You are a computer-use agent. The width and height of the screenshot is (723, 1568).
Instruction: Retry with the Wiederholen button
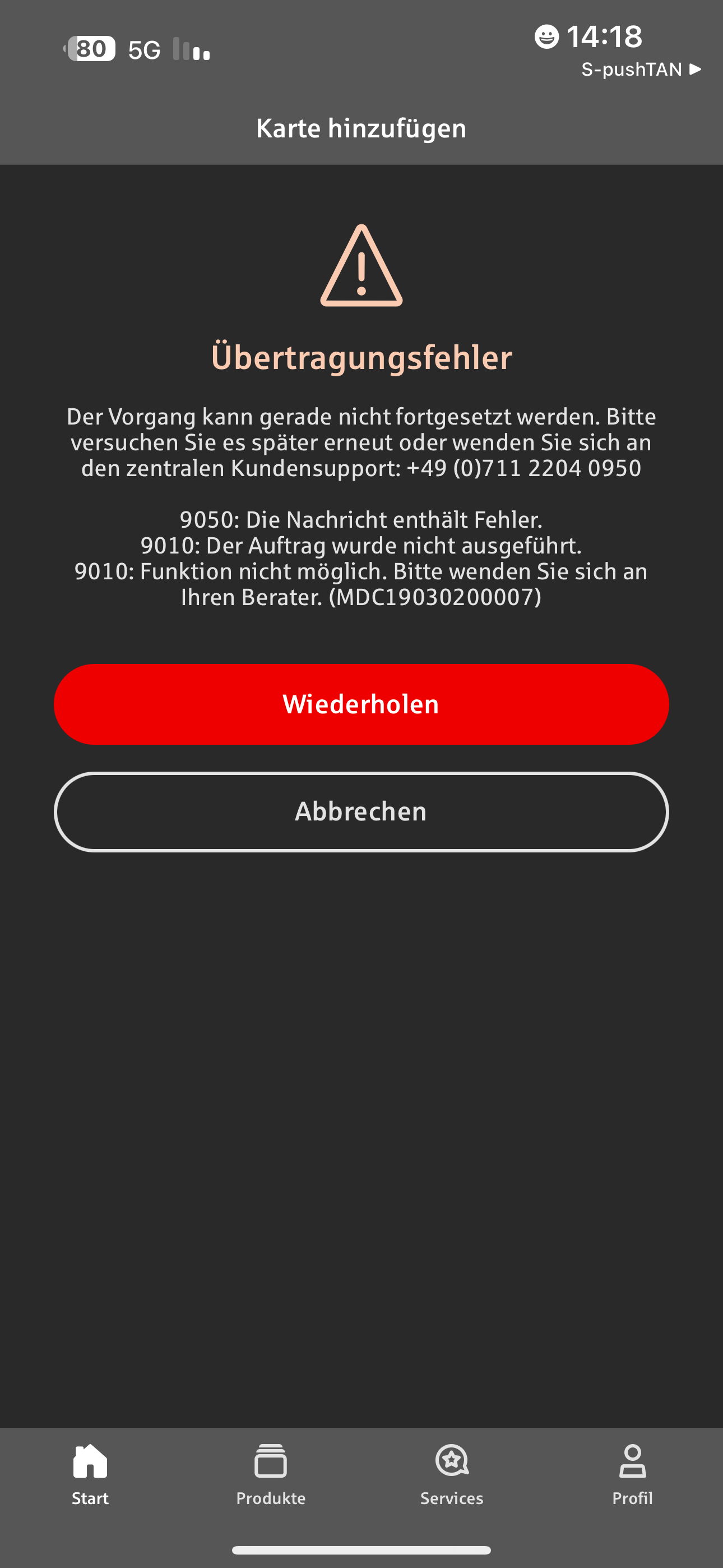tap(361, 704)
